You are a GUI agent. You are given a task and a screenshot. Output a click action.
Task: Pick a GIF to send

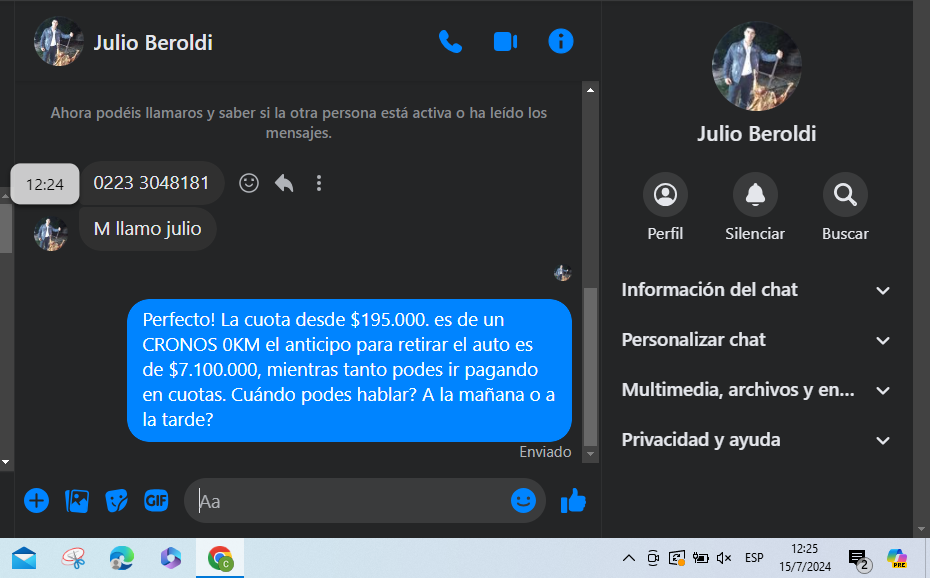point(156,501)
